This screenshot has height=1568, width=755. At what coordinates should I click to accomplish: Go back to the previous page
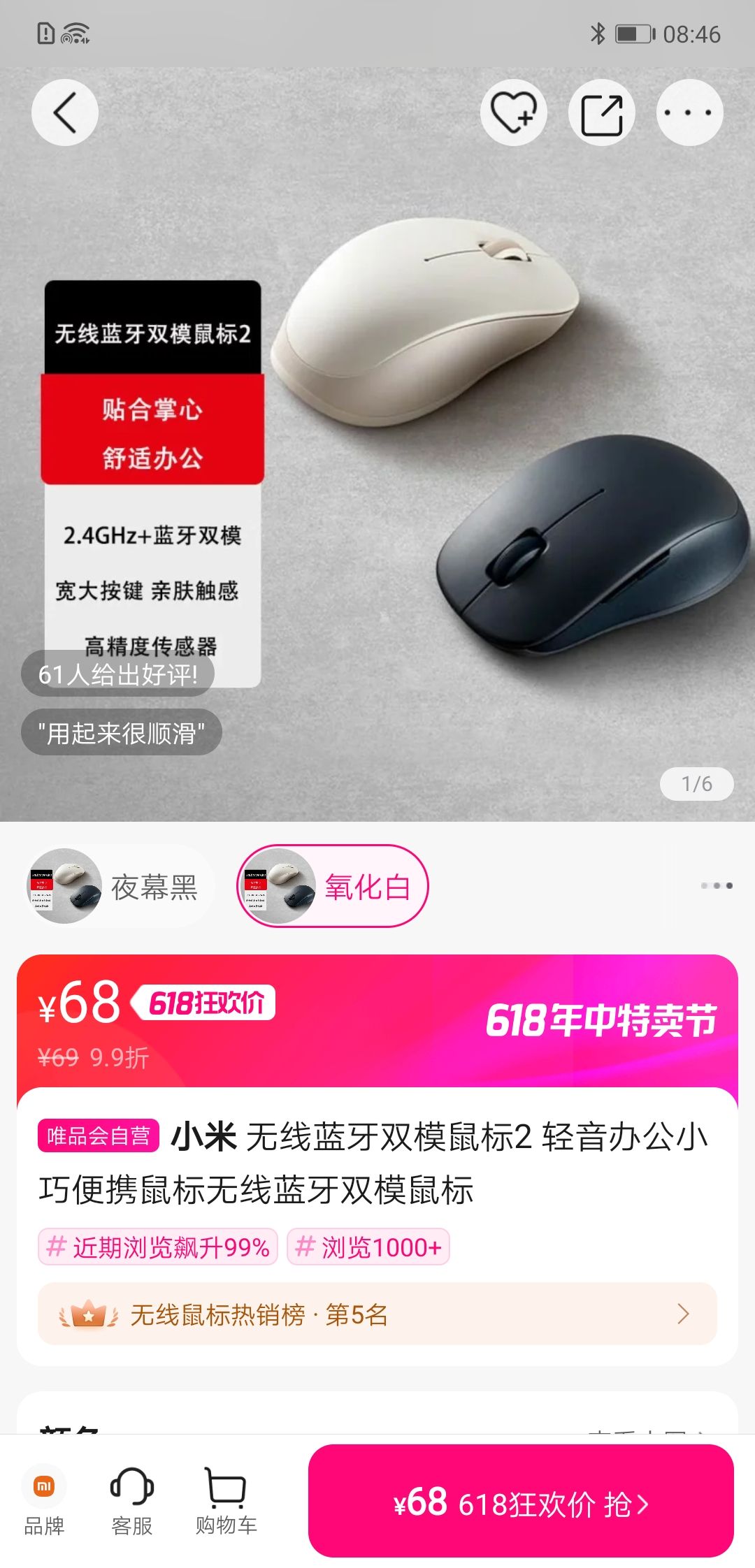tap(65, 112)
